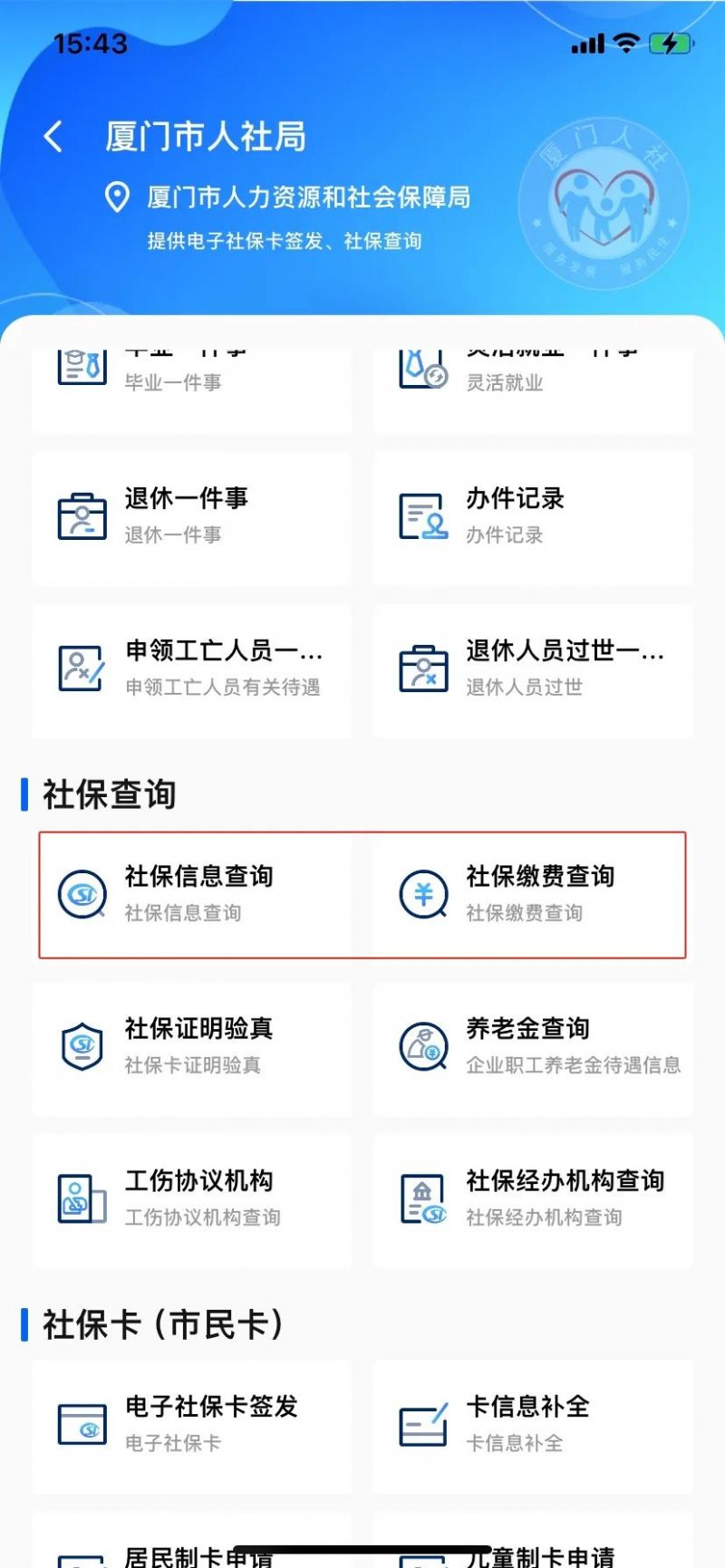Open 办件记录 records

point(533,516)
